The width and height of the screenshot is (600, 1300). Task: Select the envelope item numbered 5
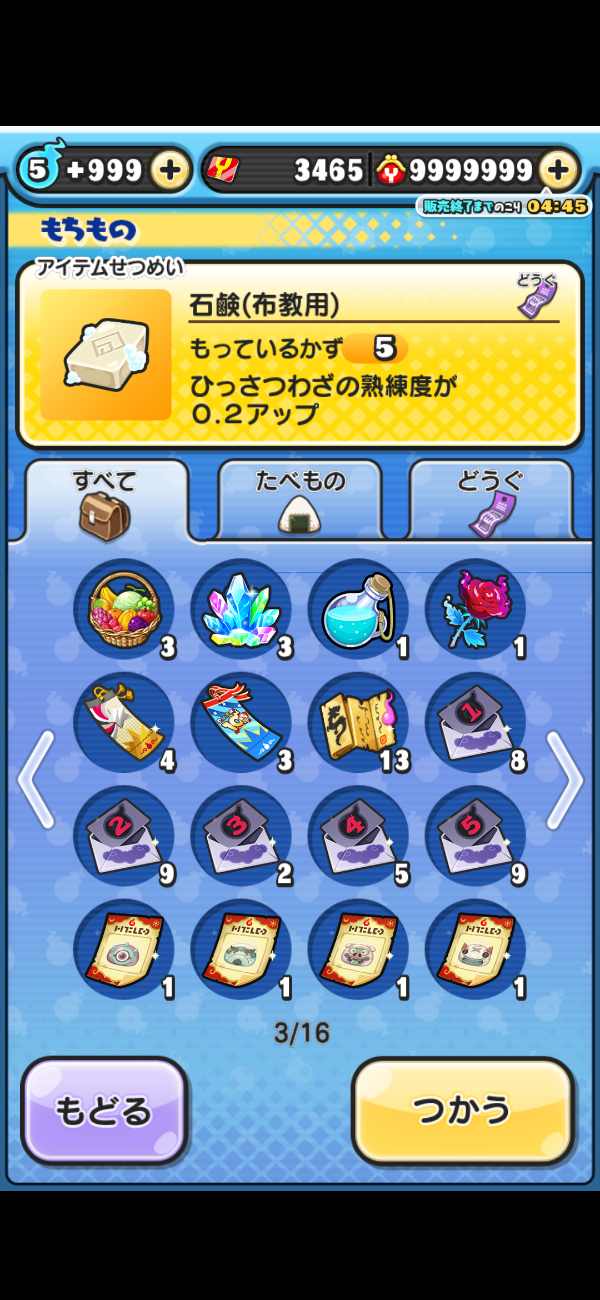475,836
